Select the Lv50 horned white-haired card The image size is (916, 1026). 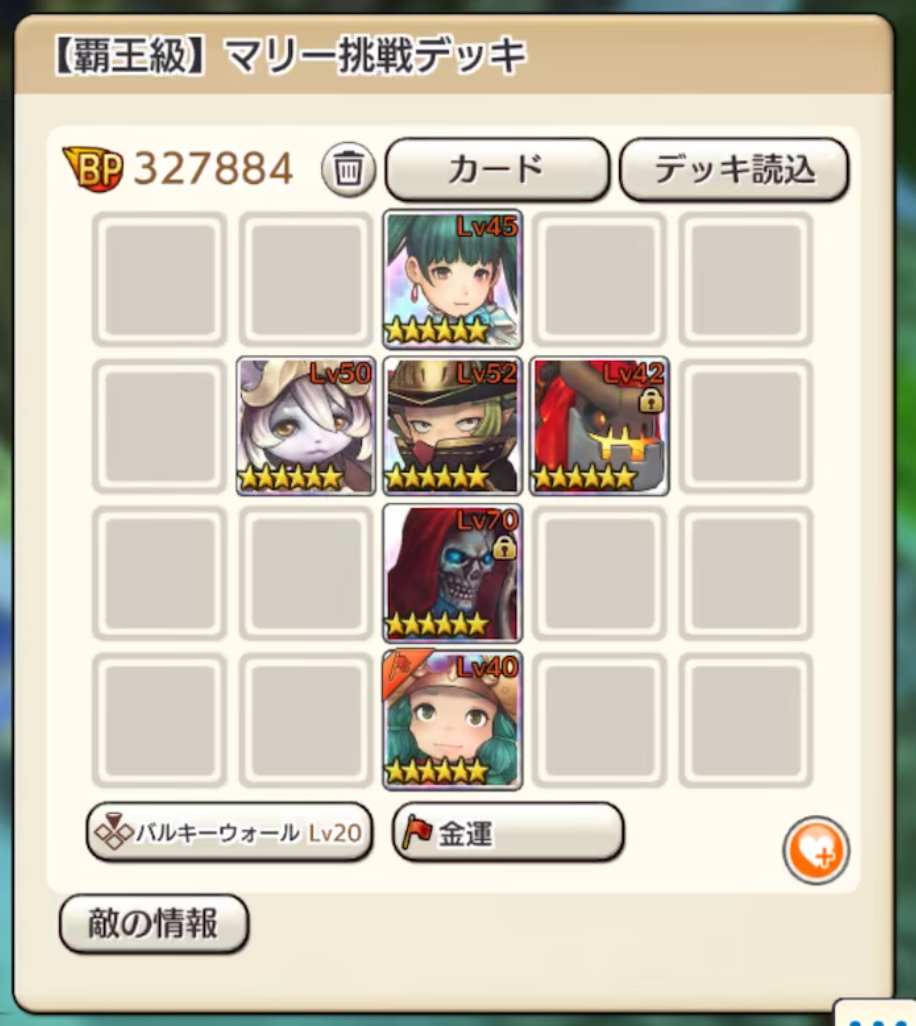click(306, 426)
